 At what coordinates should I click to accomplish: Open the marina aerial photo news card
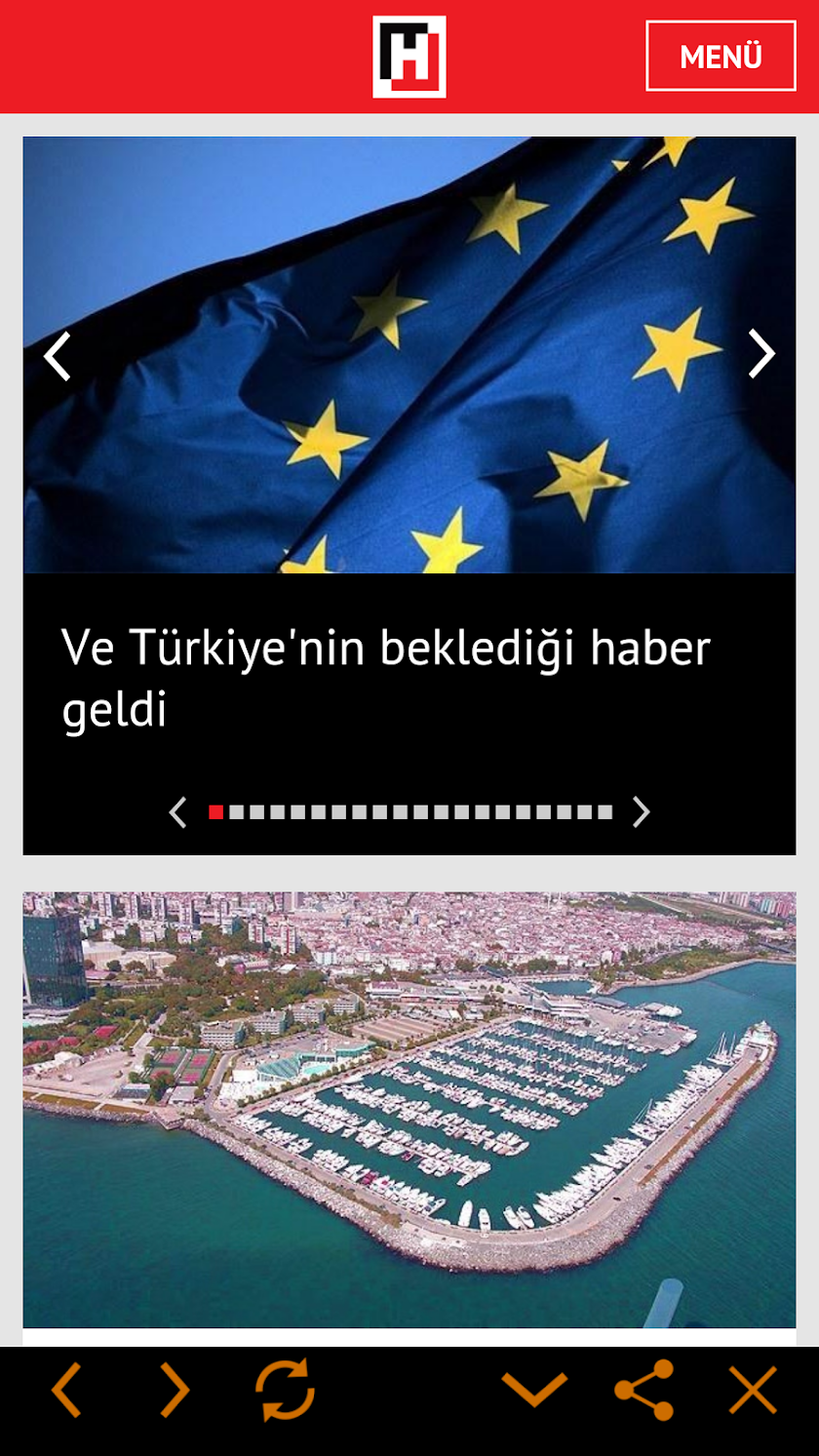point(409,1109)
